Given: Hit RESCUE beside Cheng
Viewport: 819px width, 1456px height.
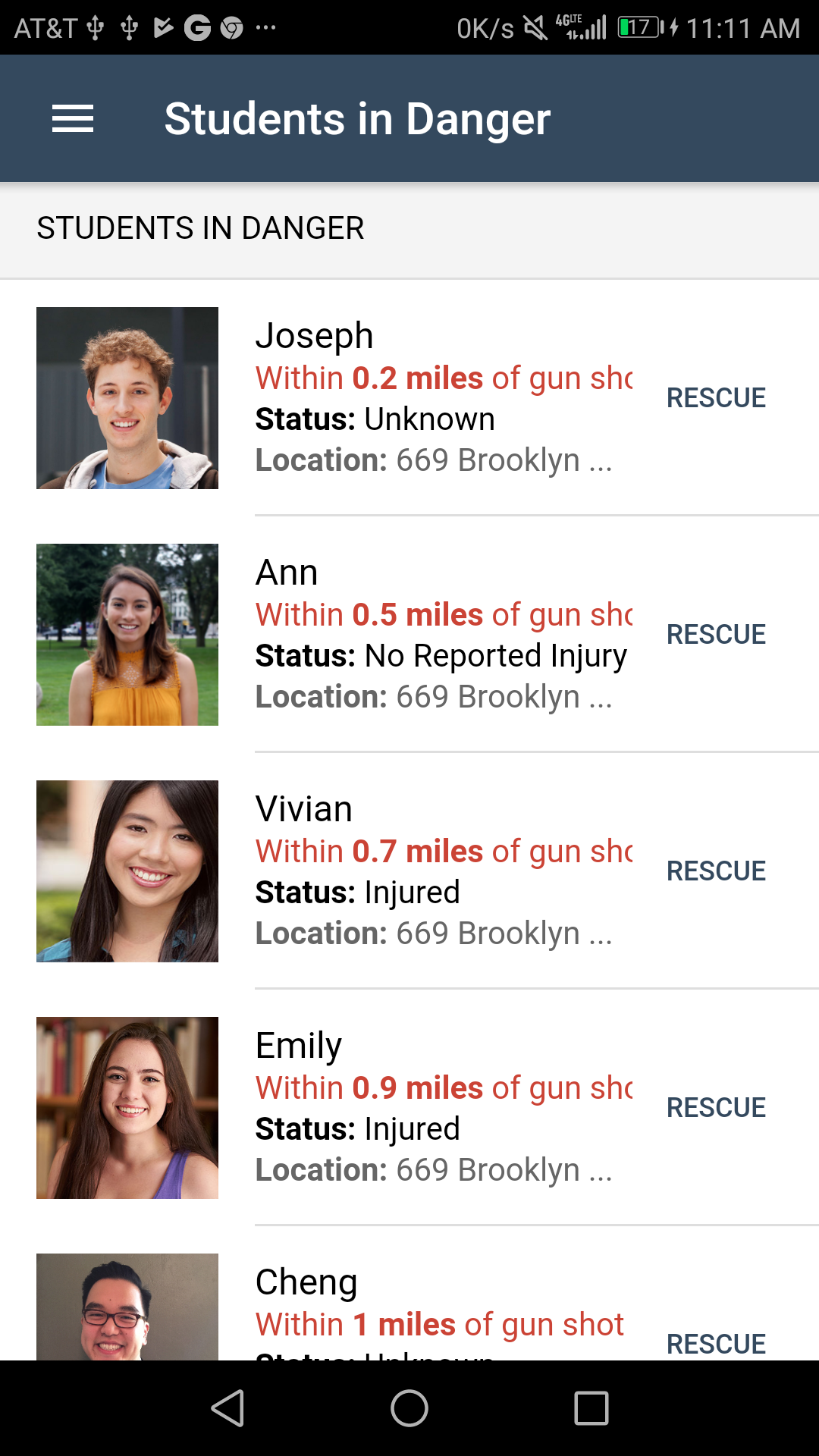Looking at the screenshot, I should pyautogui.click(x=716, y=1343).
